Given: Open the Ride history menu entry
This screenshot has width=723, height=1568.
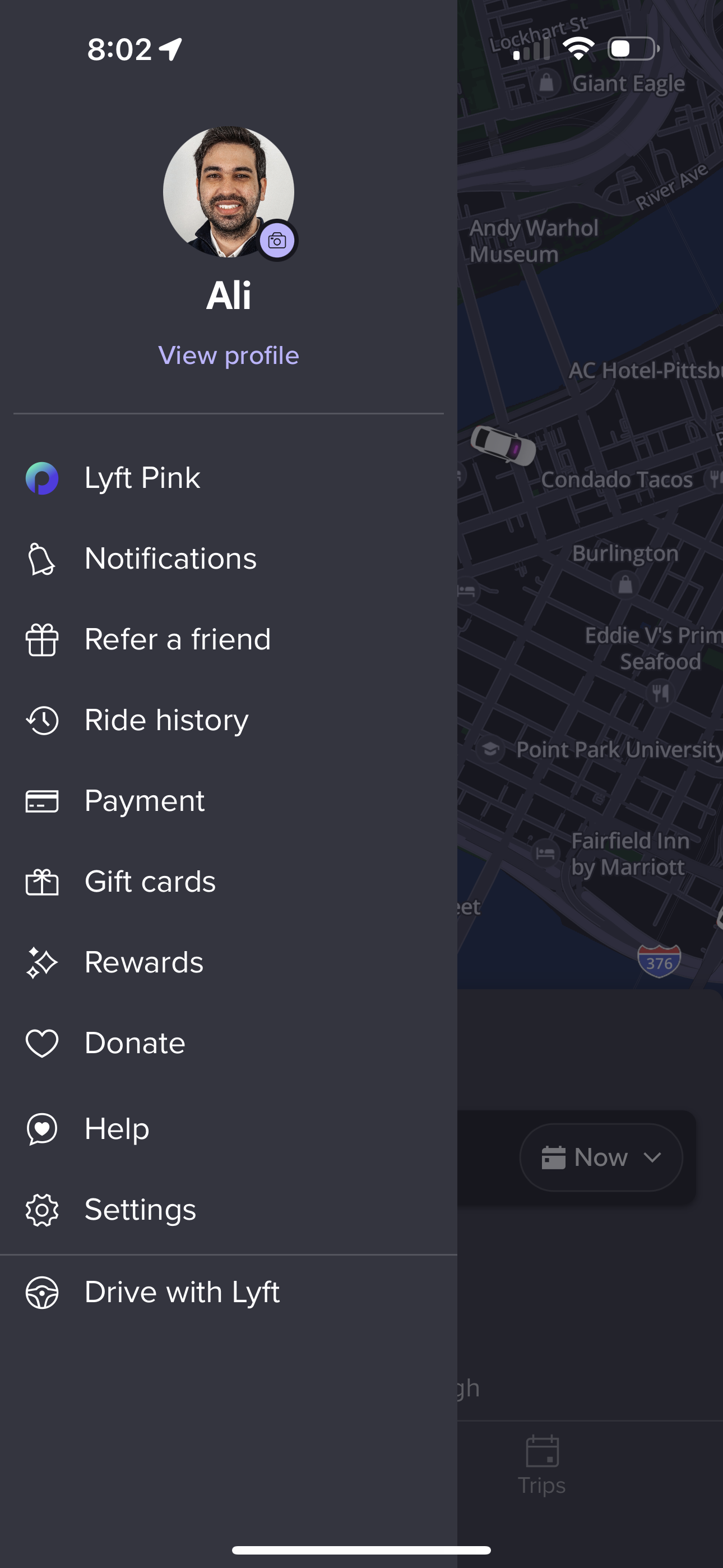Looking at the screenshot, I should [x=165, y=720].
